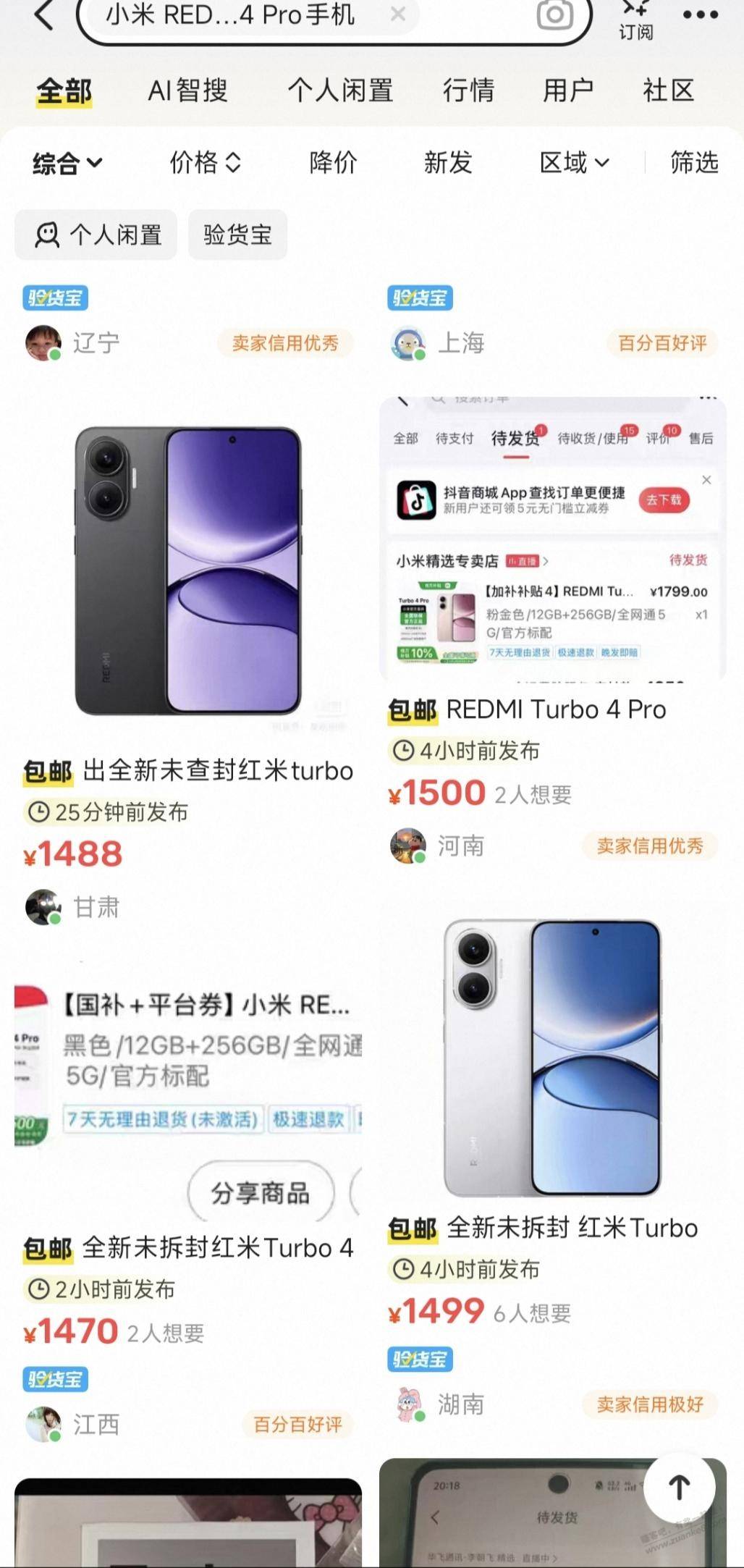The image size is (744, 1568).
Task: Expand the 区域 region dropdown
Action: point(575,163)
